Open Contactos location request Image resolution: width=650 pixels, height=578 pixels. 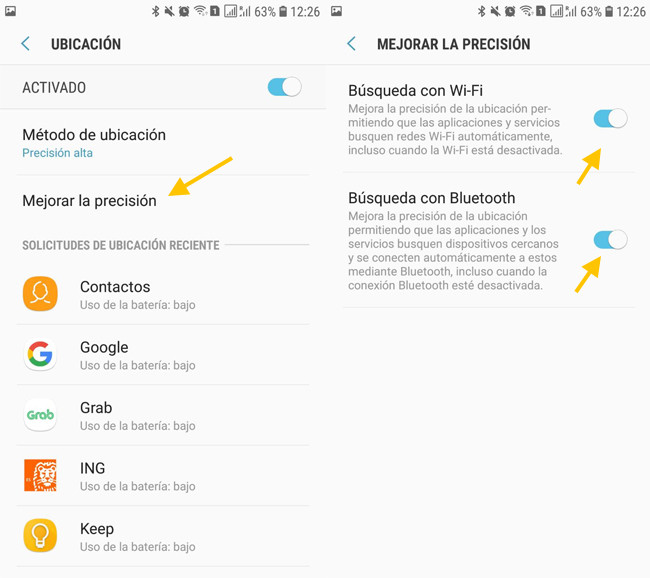[115, 294]
